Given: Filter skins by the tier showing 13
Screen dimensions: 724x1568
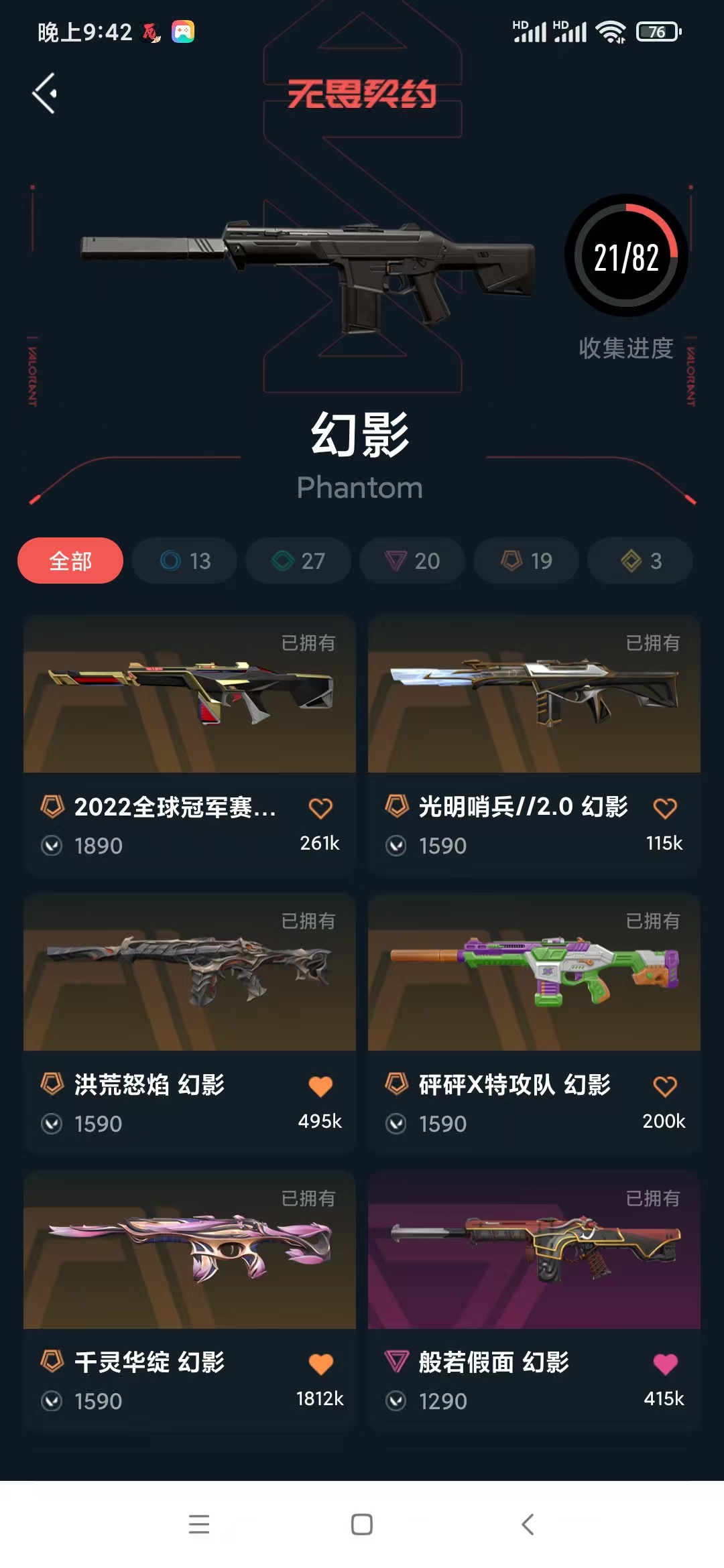Looking at the screenshot, I should pyautogui.click(x=184, y=560).
